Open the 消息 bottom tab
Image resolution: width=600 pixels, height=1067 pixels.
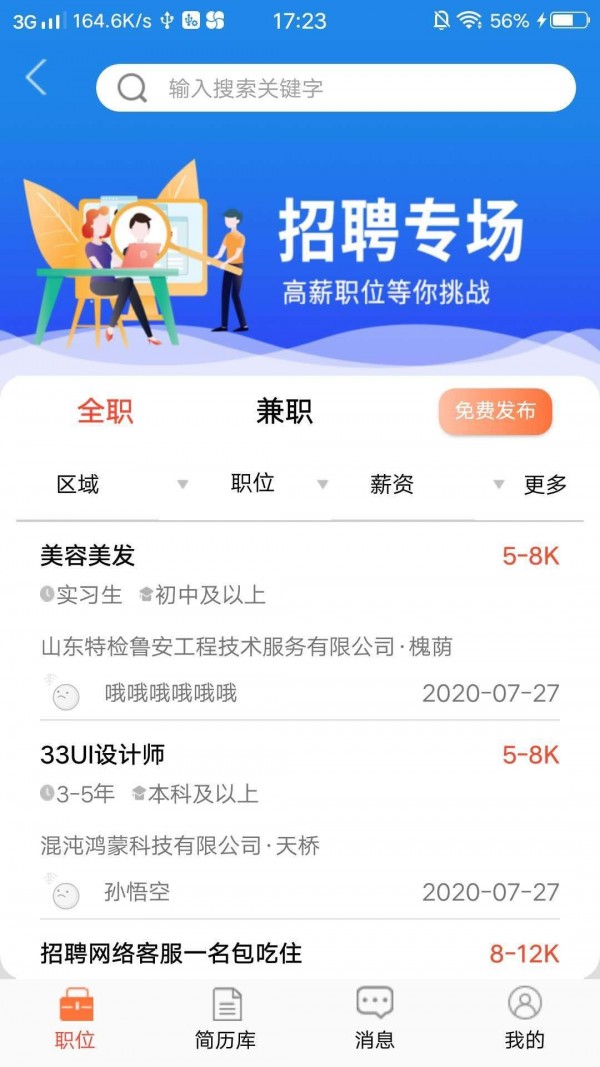coord(375,1020)
